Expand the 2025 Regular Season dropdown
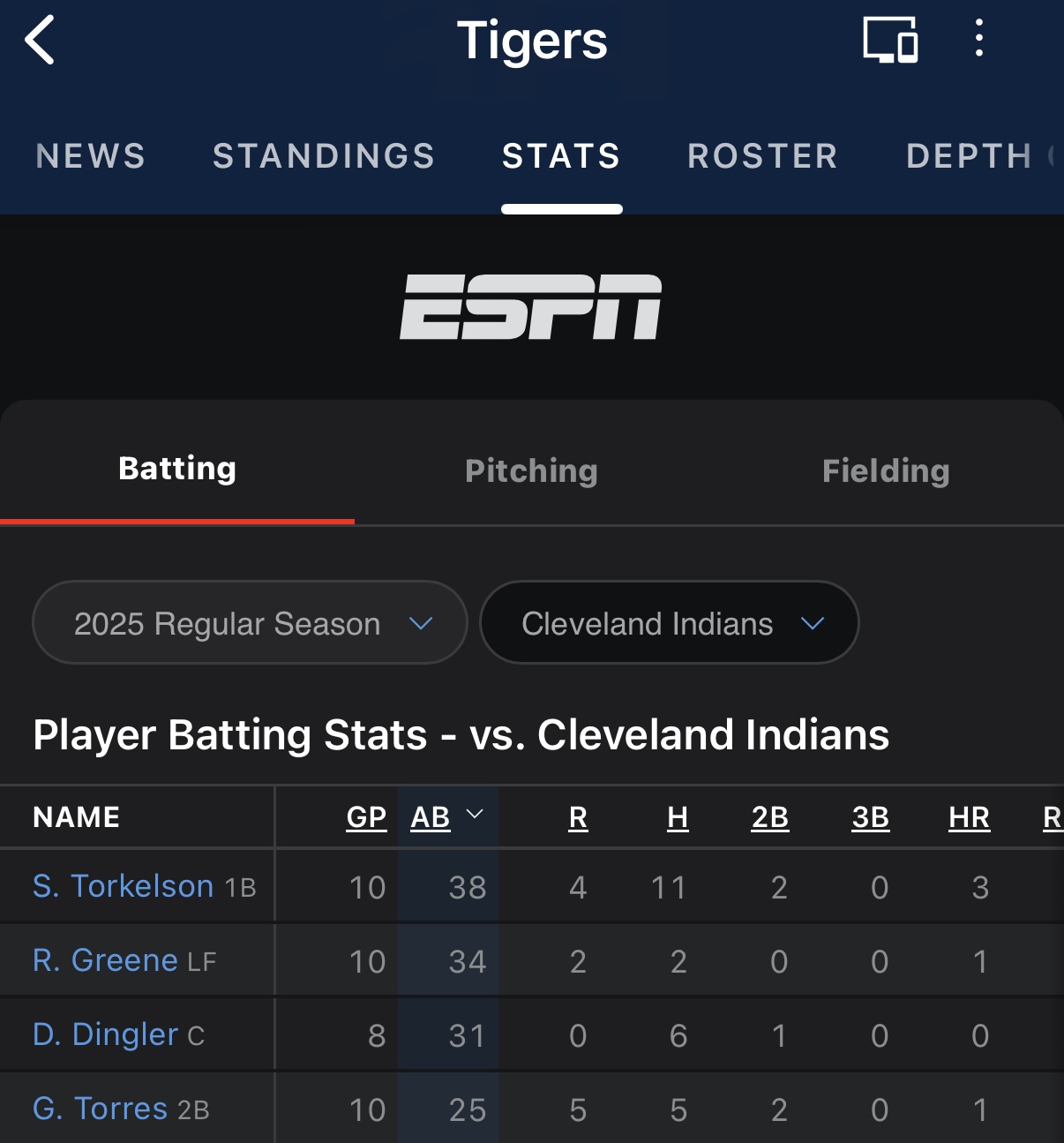This screenshot has height=1143, width=1064. [x=250, y=623]
